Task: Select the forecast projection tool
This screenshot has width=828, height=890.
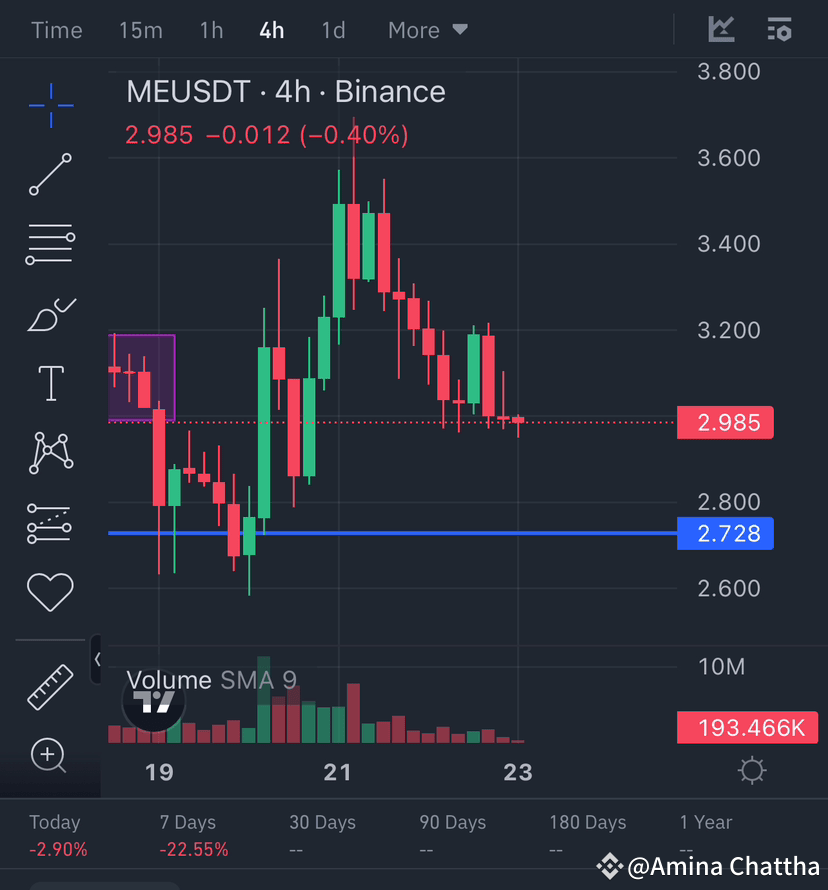Action: [x=50, y=522]
